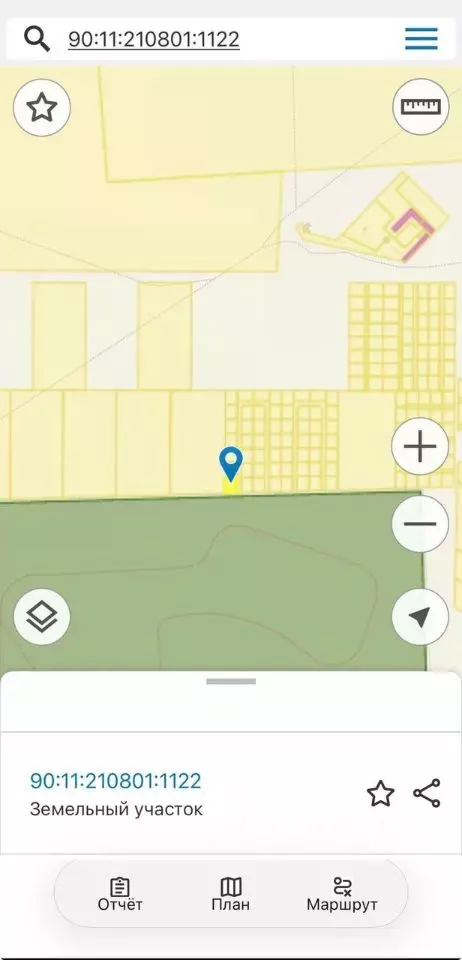This screenshot has height=960, width=462.
Task: Zoom out with the minus button
Action: 420,523
